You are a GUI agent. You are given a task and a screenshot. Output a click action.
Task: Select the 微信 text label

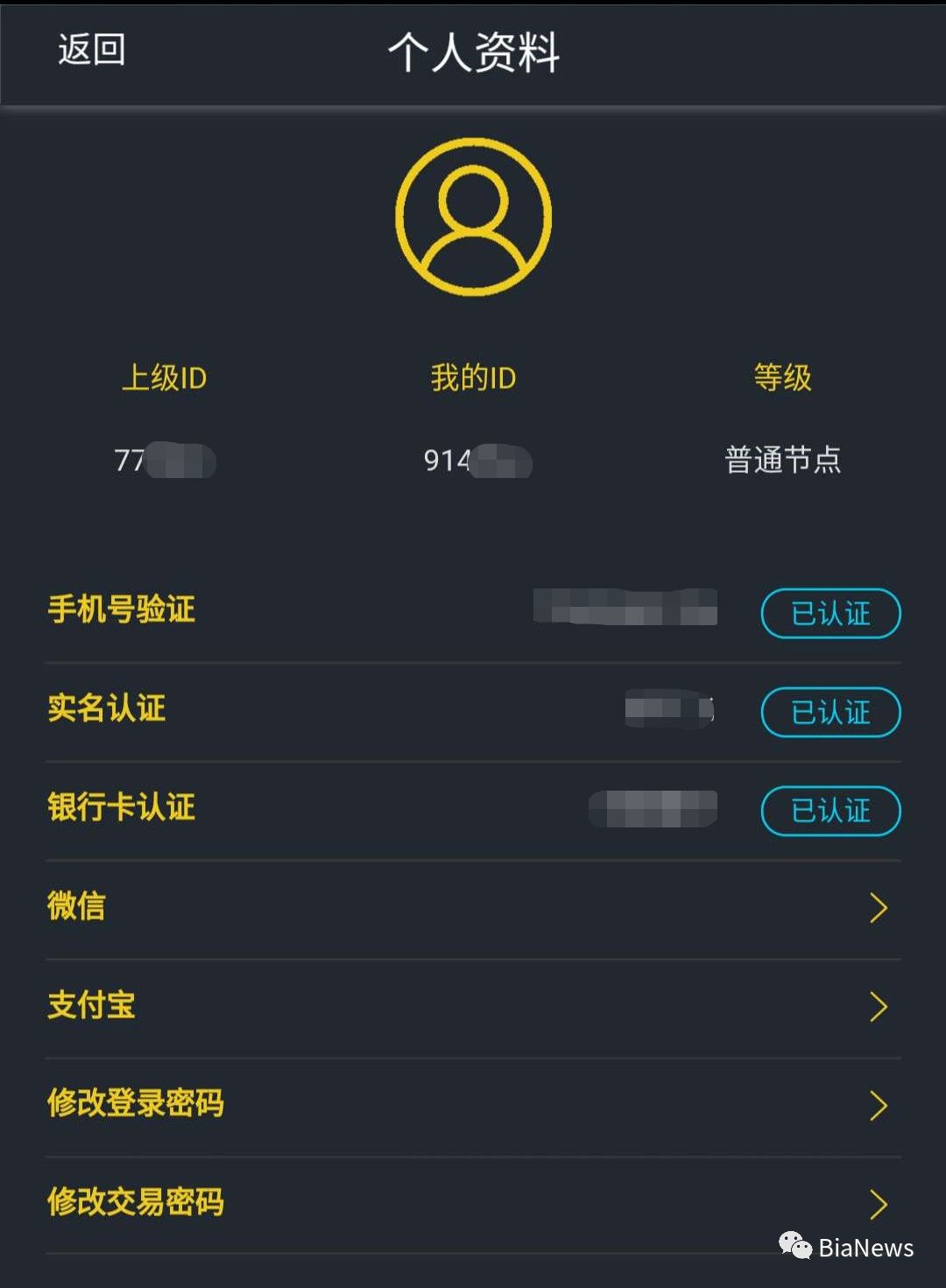[76, 908]
